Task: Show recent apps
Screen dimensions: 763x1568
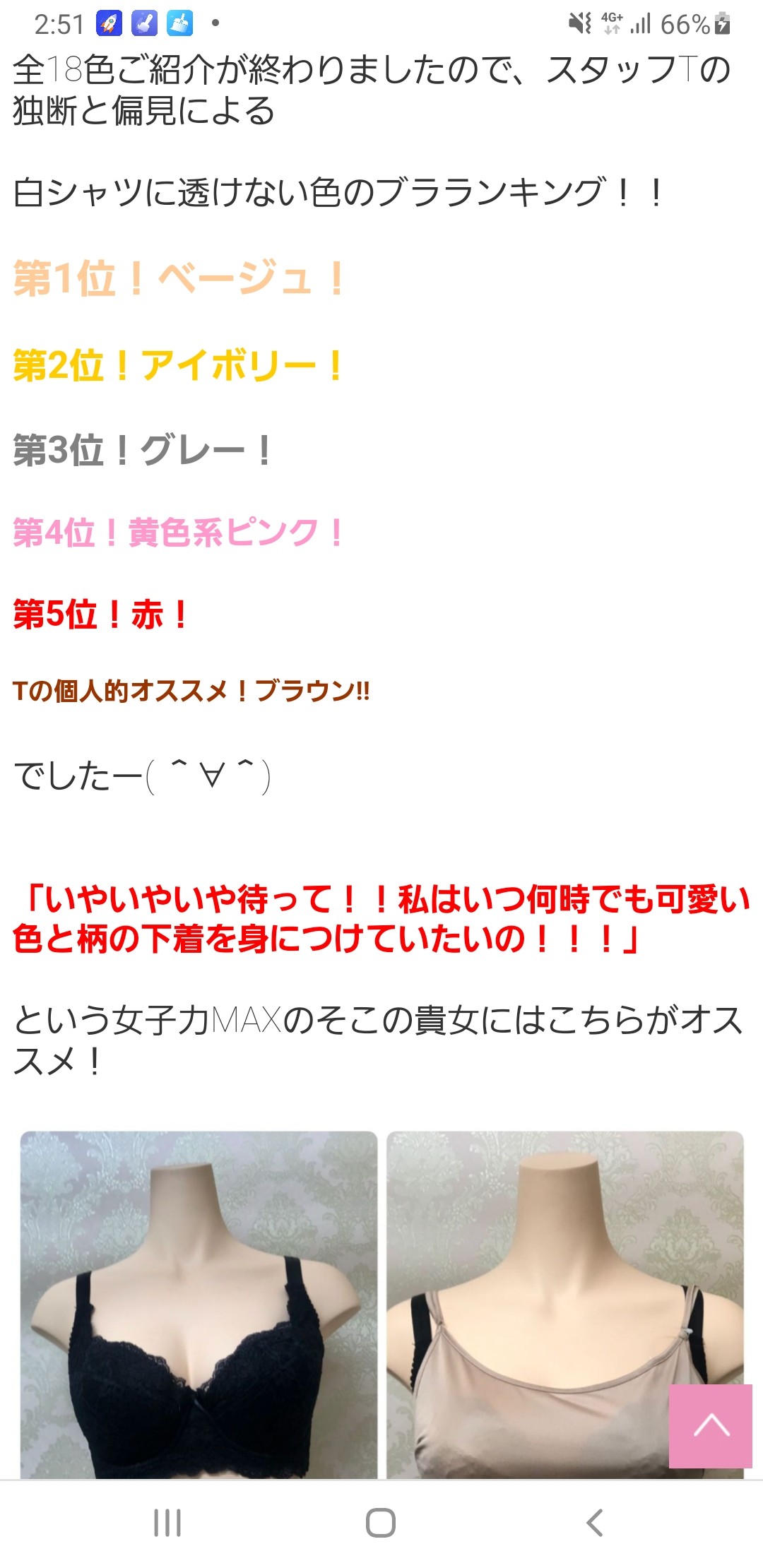Action: 167,1523
